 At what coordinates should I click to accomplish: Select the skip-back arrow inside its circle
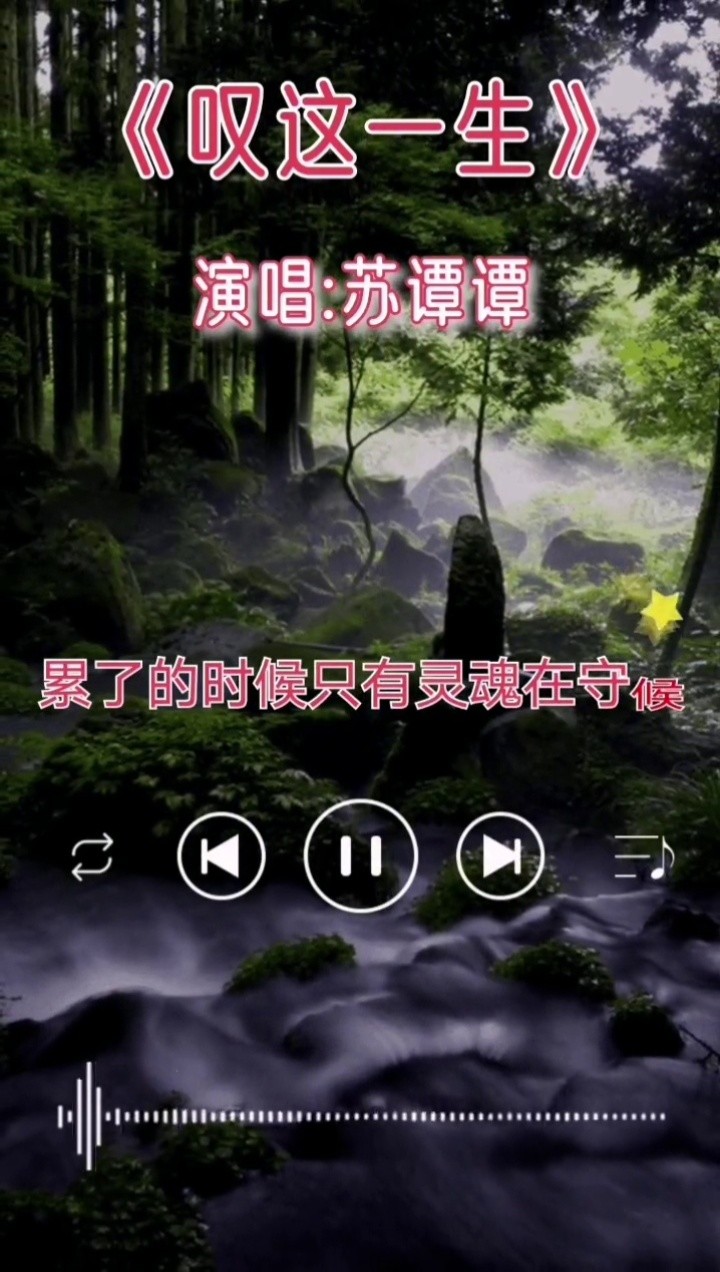click(x=220, y=855)
